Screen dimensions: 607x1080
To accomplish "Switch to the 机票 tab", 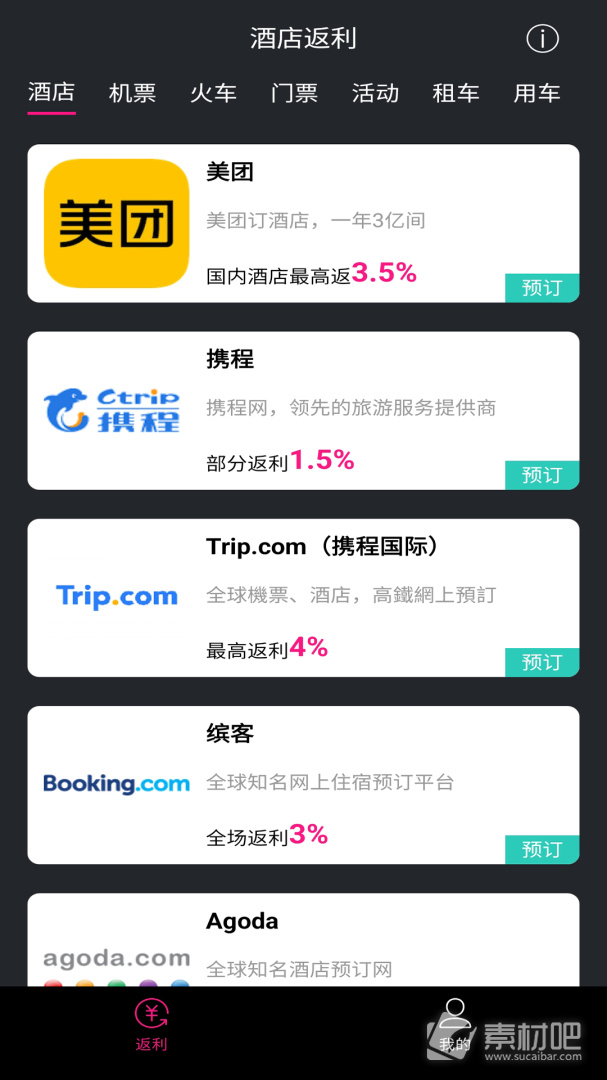I will pos(132,92).
